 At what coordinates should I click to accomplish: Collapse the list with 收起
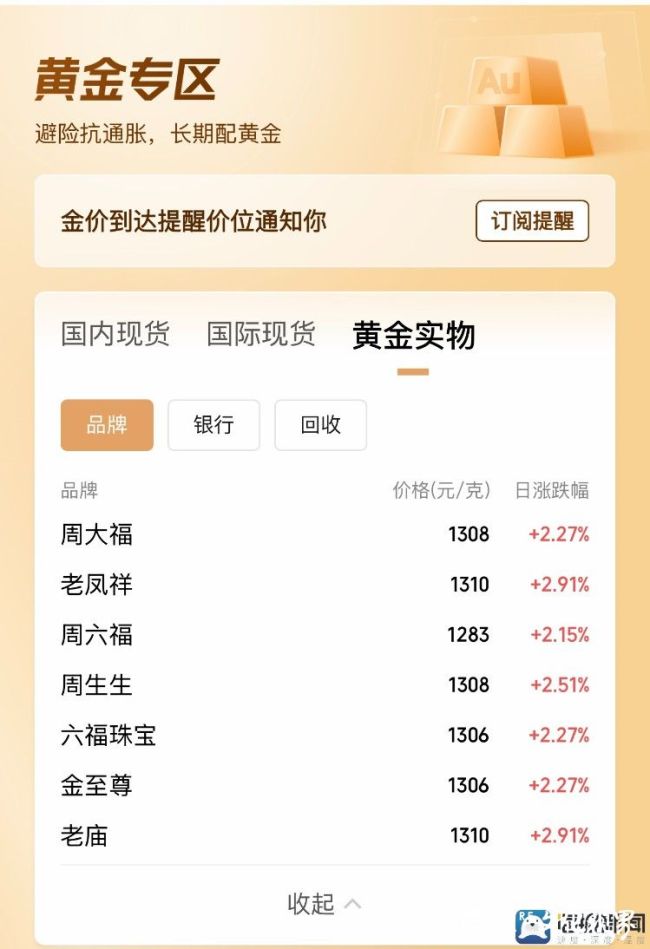(324, 903)
